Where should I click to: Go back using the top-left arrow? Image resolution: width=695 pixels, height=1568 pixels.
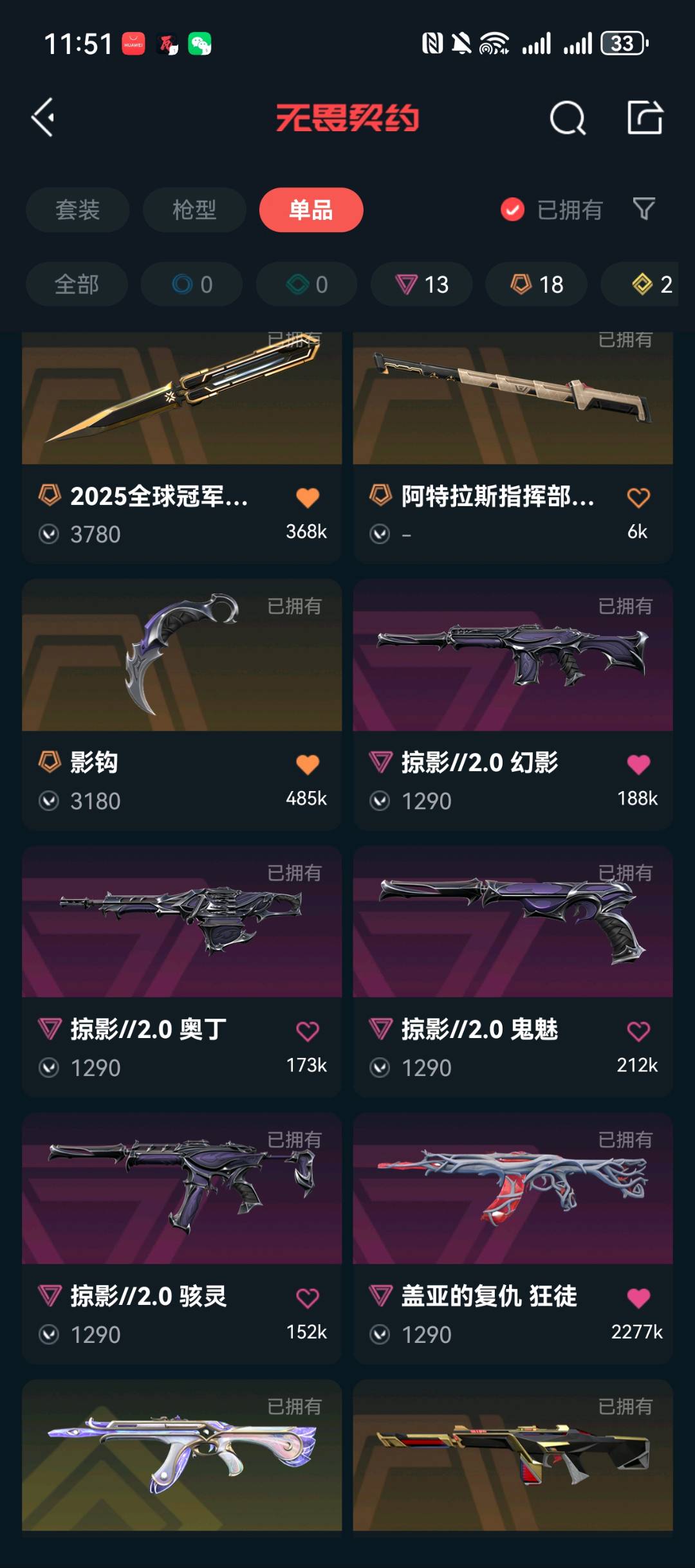[44, 118]
